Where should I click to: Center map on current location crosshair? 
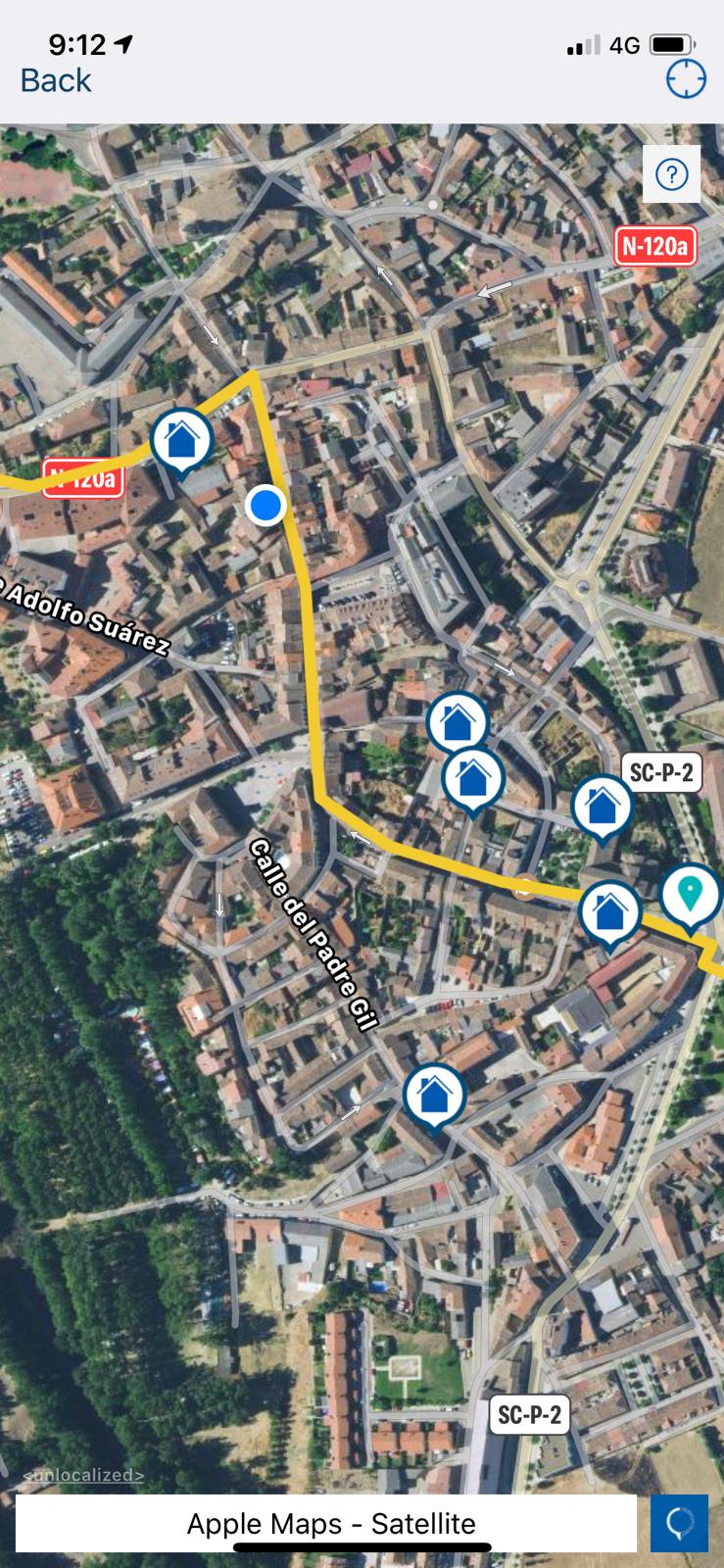[x=685, y=79]
